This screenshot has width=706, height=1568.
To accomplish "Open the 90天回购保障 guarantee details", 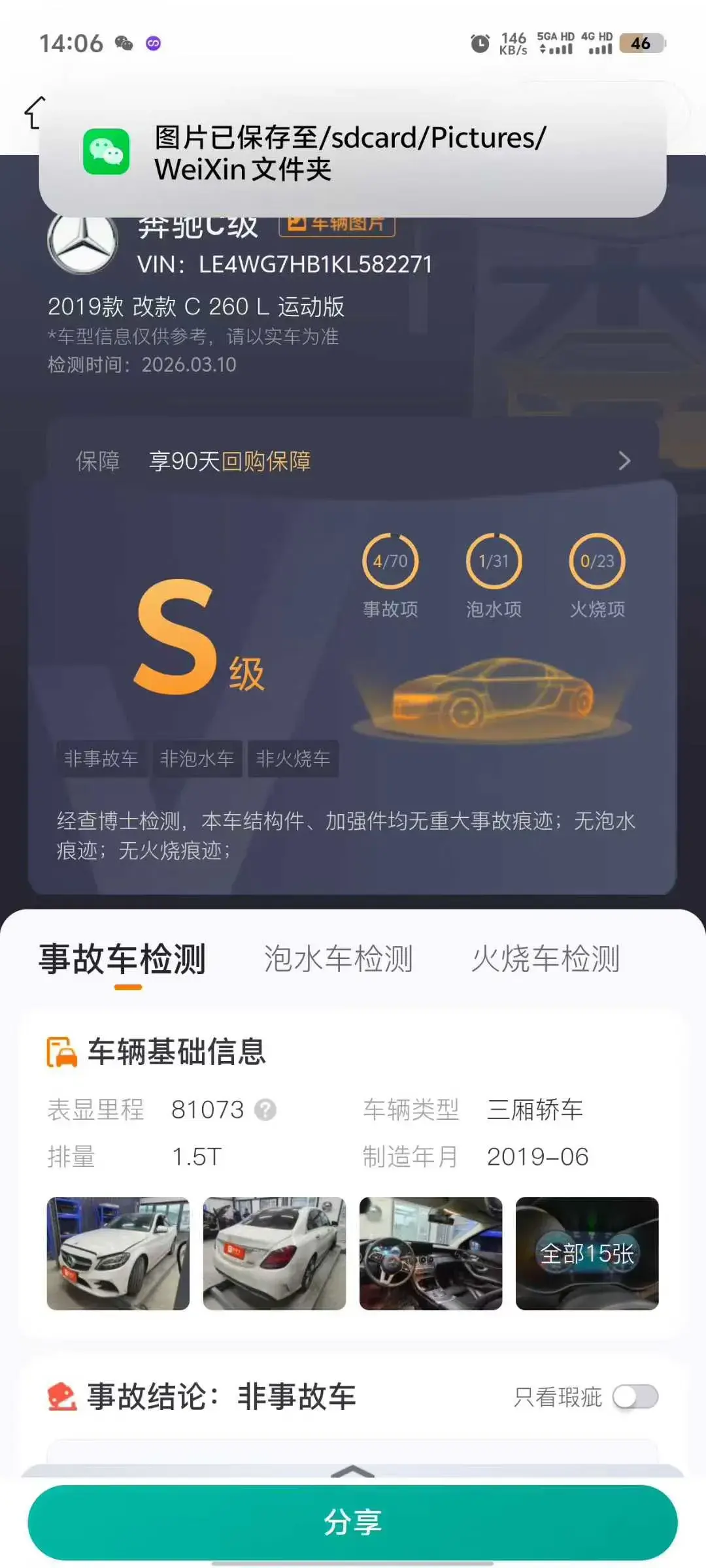I will tap(353, 461).
